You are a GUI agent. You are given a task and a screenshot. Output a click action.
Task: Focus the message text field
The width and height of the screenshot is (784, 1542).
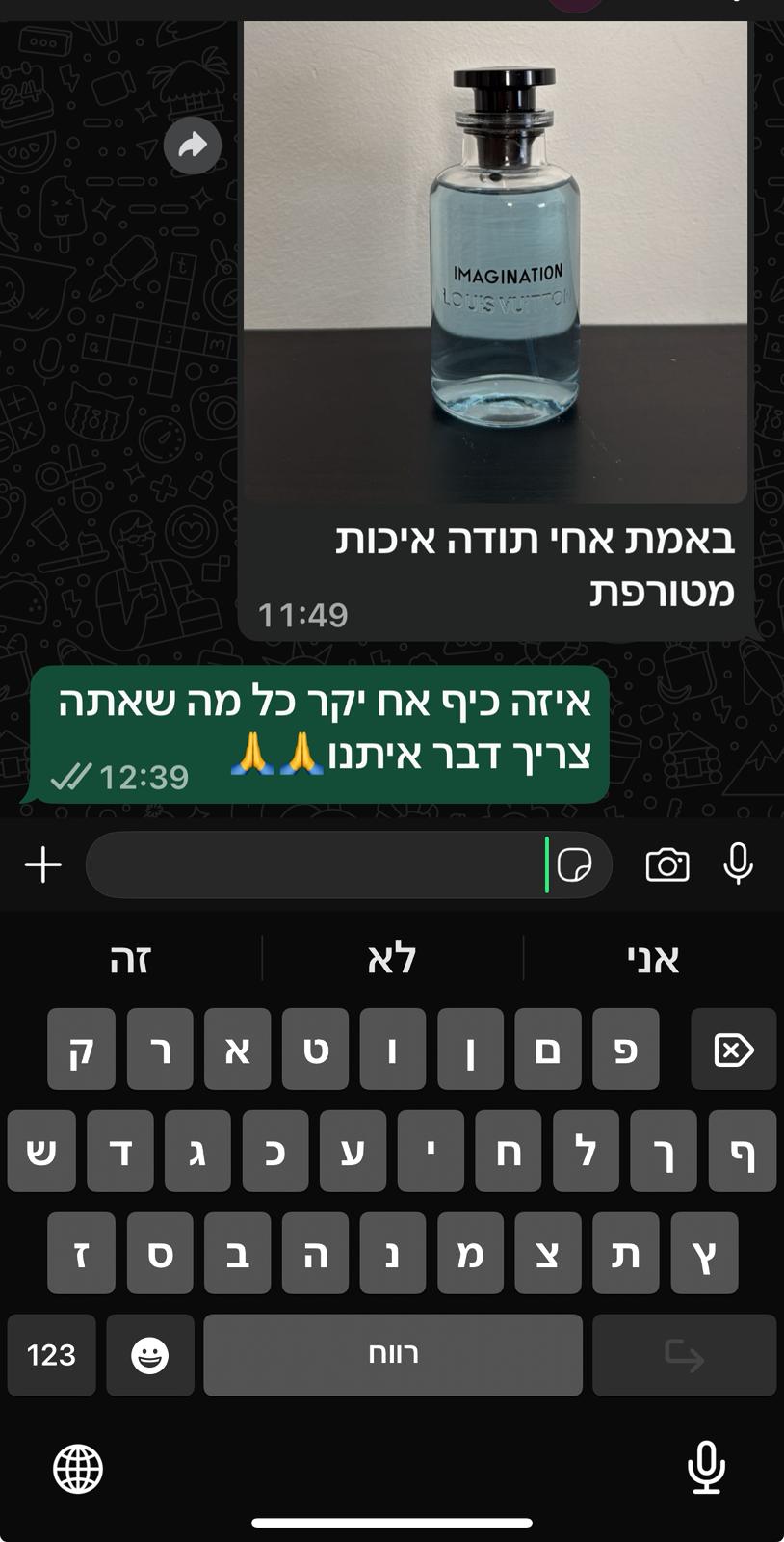[318, 864]
